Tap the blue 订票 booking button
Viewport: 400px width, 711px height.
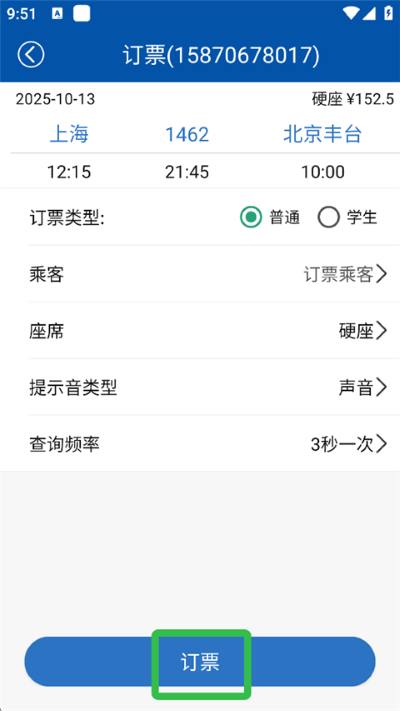coord(200,662)
